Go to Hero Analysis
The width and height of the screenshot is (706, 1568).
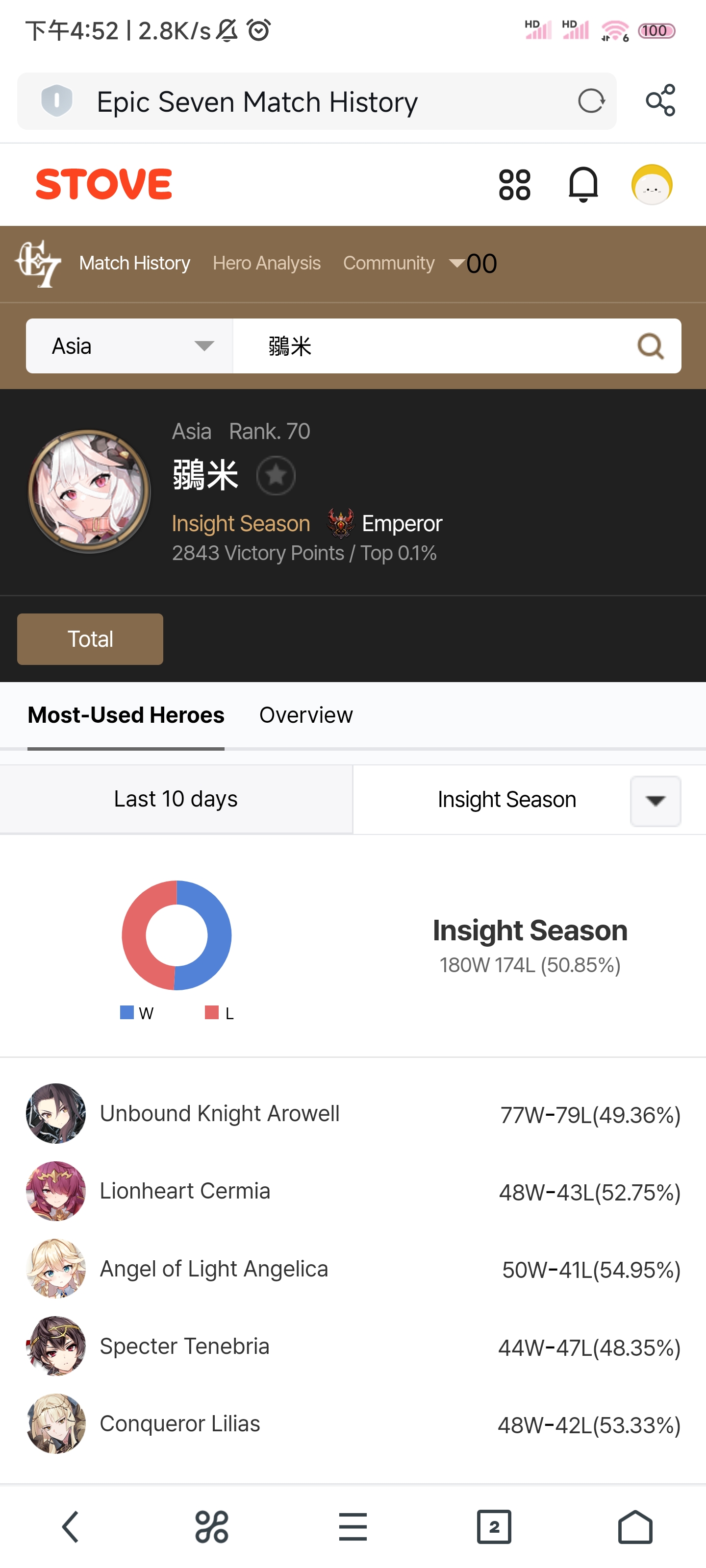tap(266, 263)
